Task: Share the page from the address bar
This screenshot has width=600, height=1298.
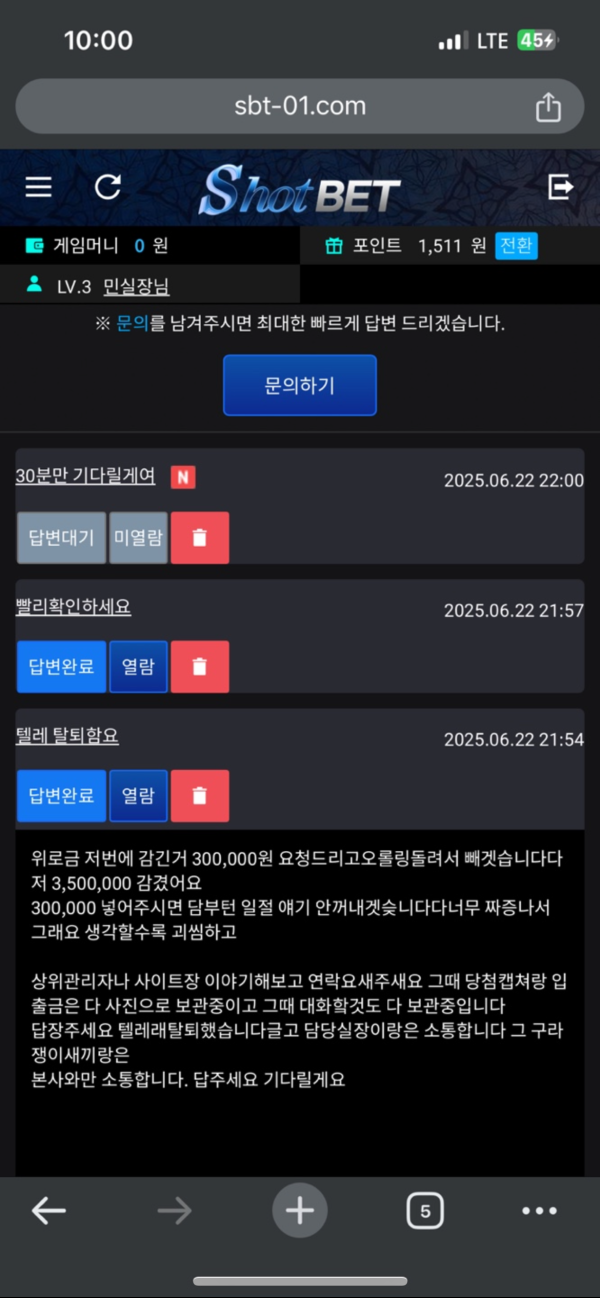Action: [x=548, y=107]
